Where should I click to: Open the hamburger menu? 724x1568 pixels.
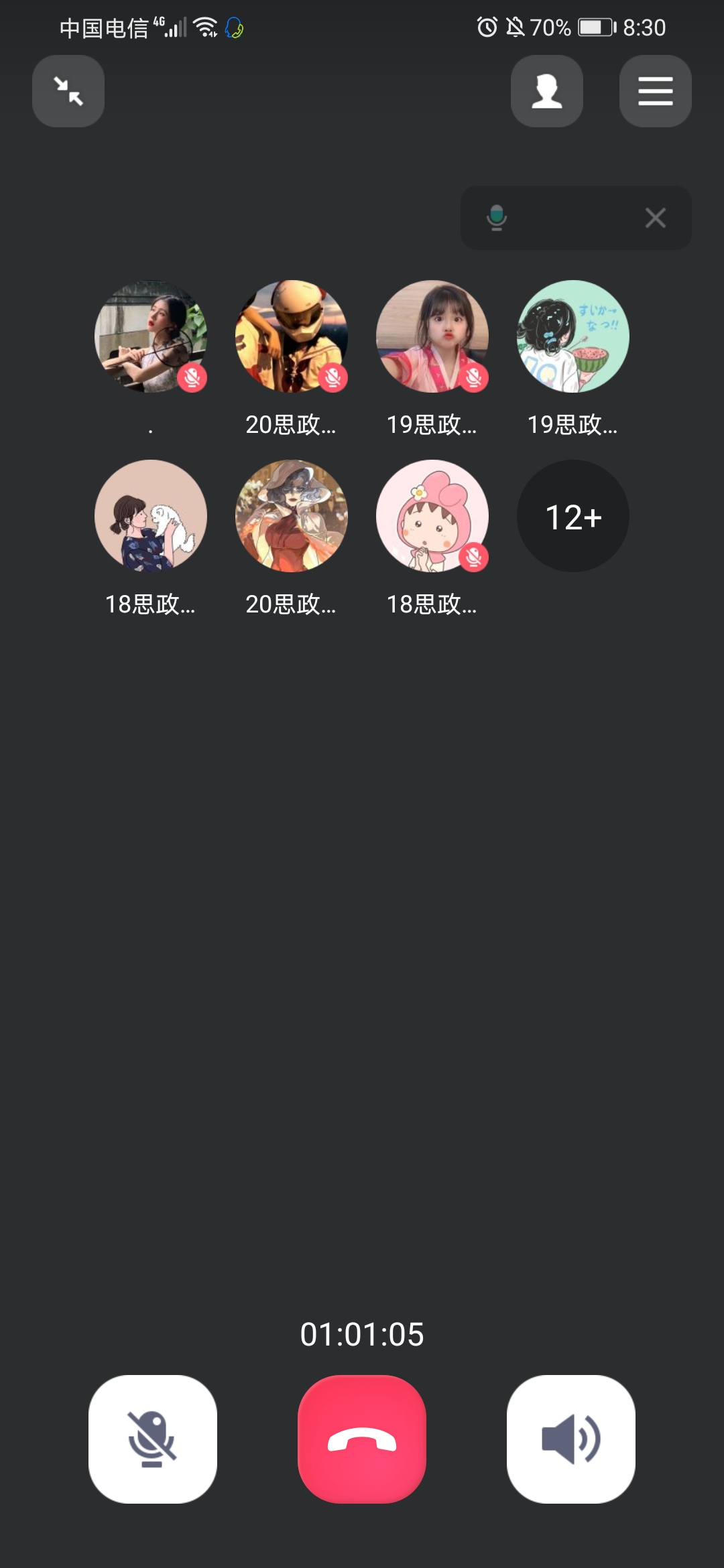coord(655,91)
